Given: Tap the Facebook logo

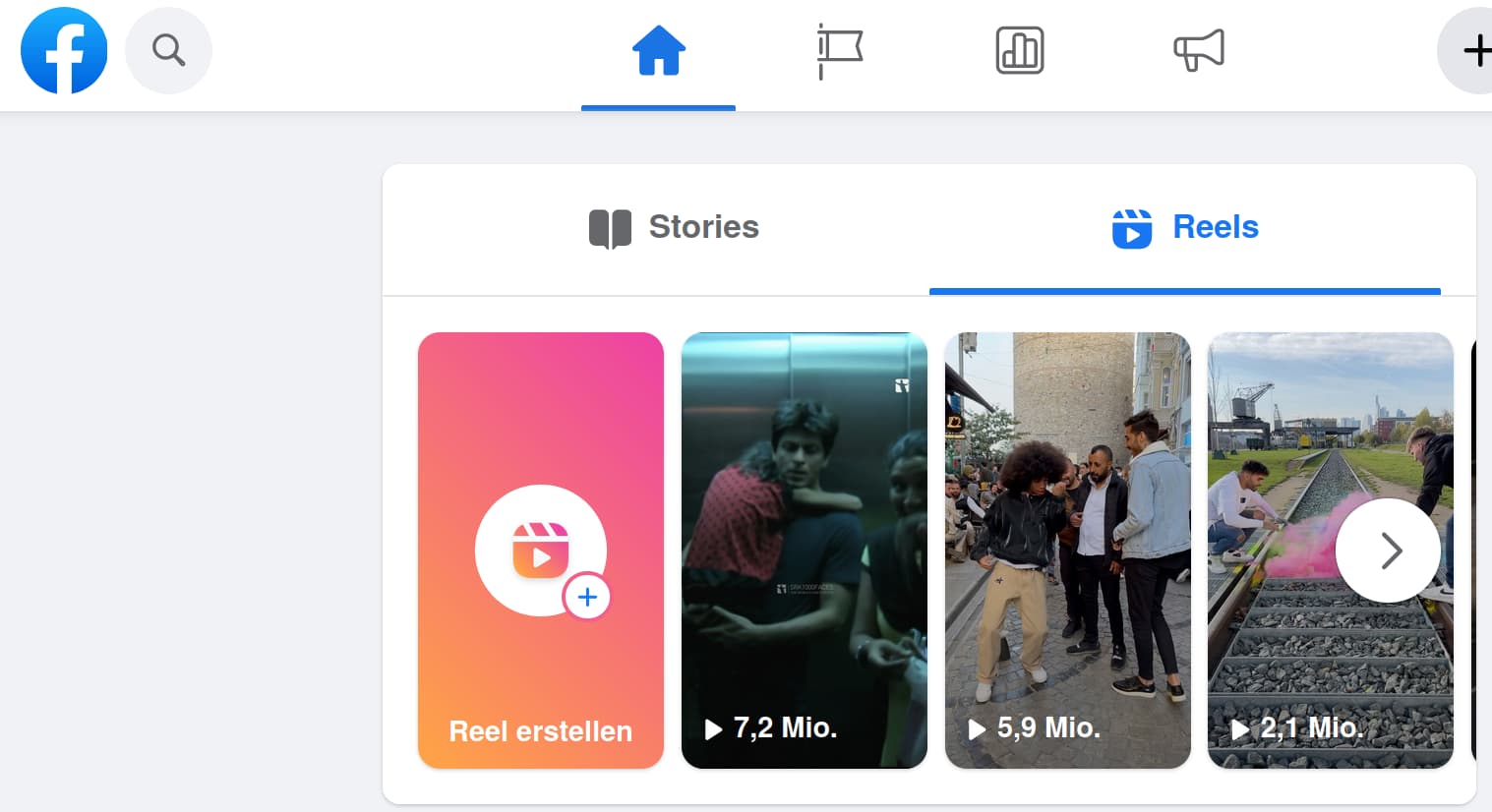Looking at the screenshot, I should coord(64,50).
